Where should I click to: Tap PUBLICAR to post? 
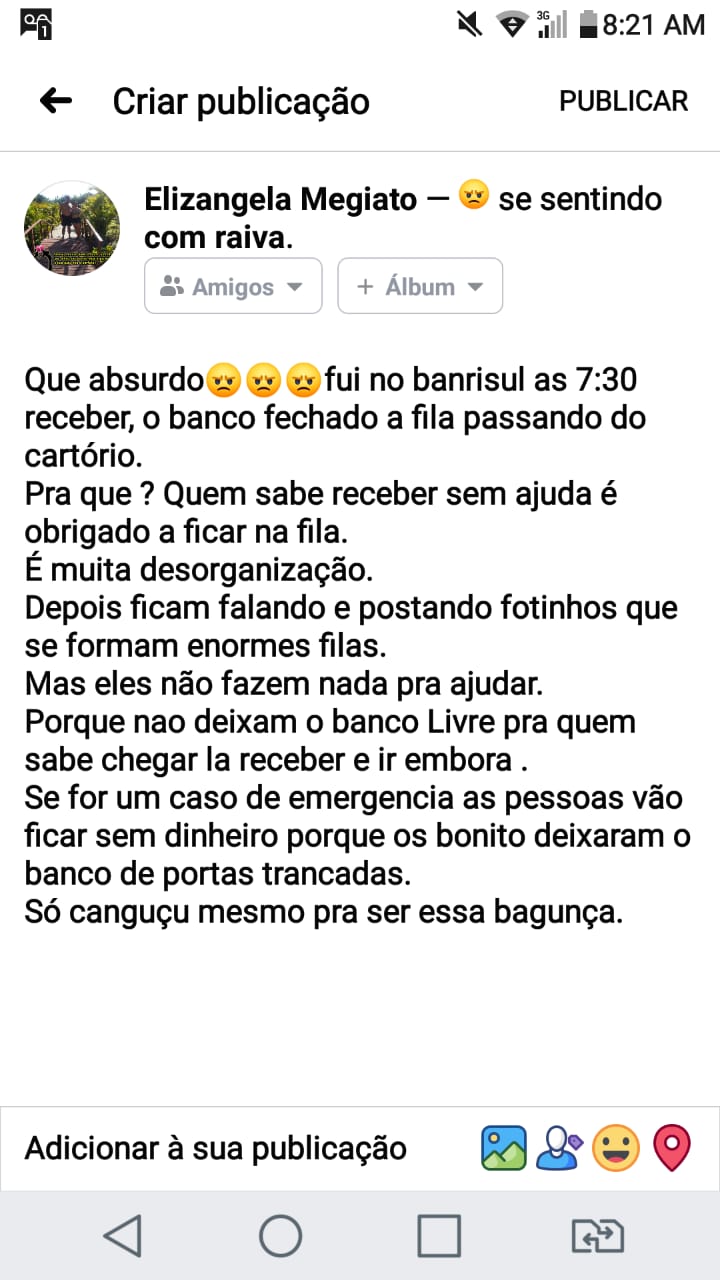[x=623, y=101]
